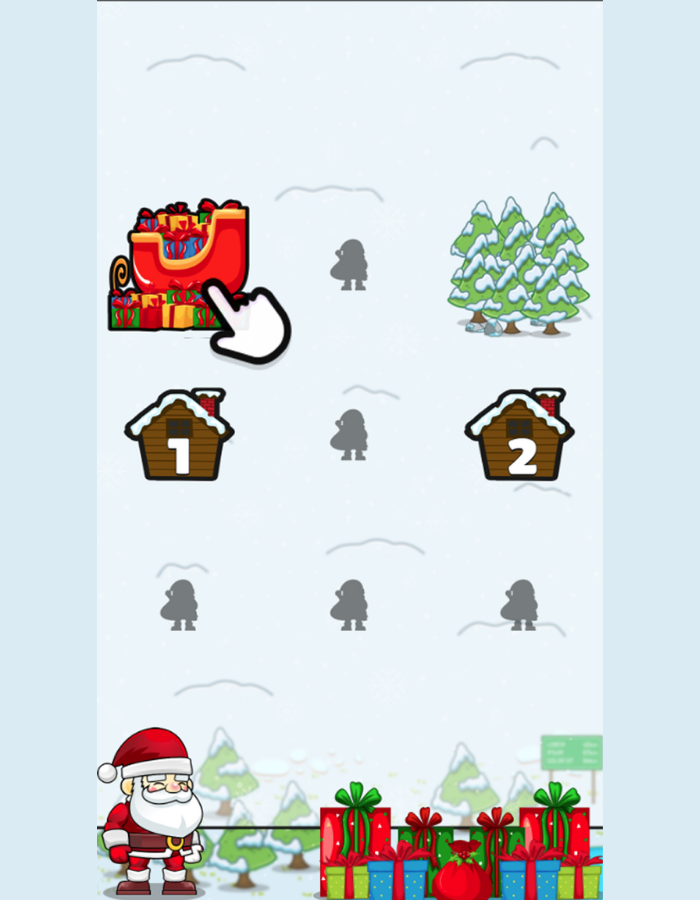
Task: Tap the Santa silhouette between sleigh and trees
Action: [349, 265]
